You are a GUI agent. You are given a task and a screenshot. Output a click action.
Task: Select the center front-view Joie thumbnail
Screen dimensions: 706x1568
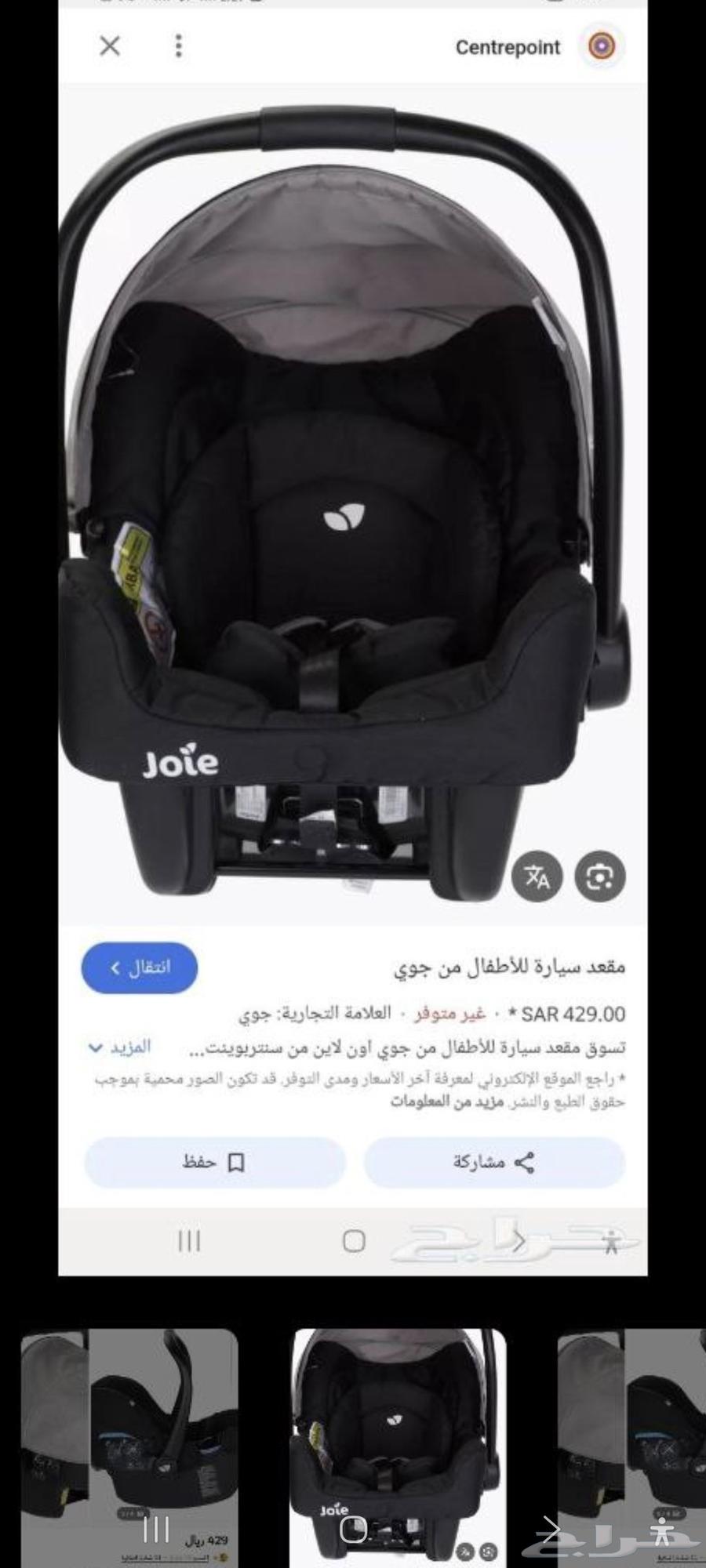(x=400, y=1435)
